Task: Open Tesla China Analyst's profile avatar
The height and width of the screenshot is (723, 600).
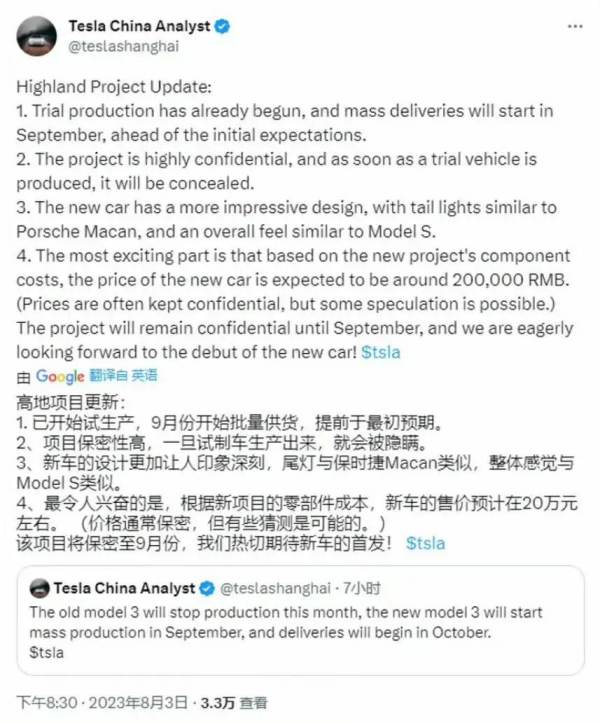Action: [x=38, y=35]
